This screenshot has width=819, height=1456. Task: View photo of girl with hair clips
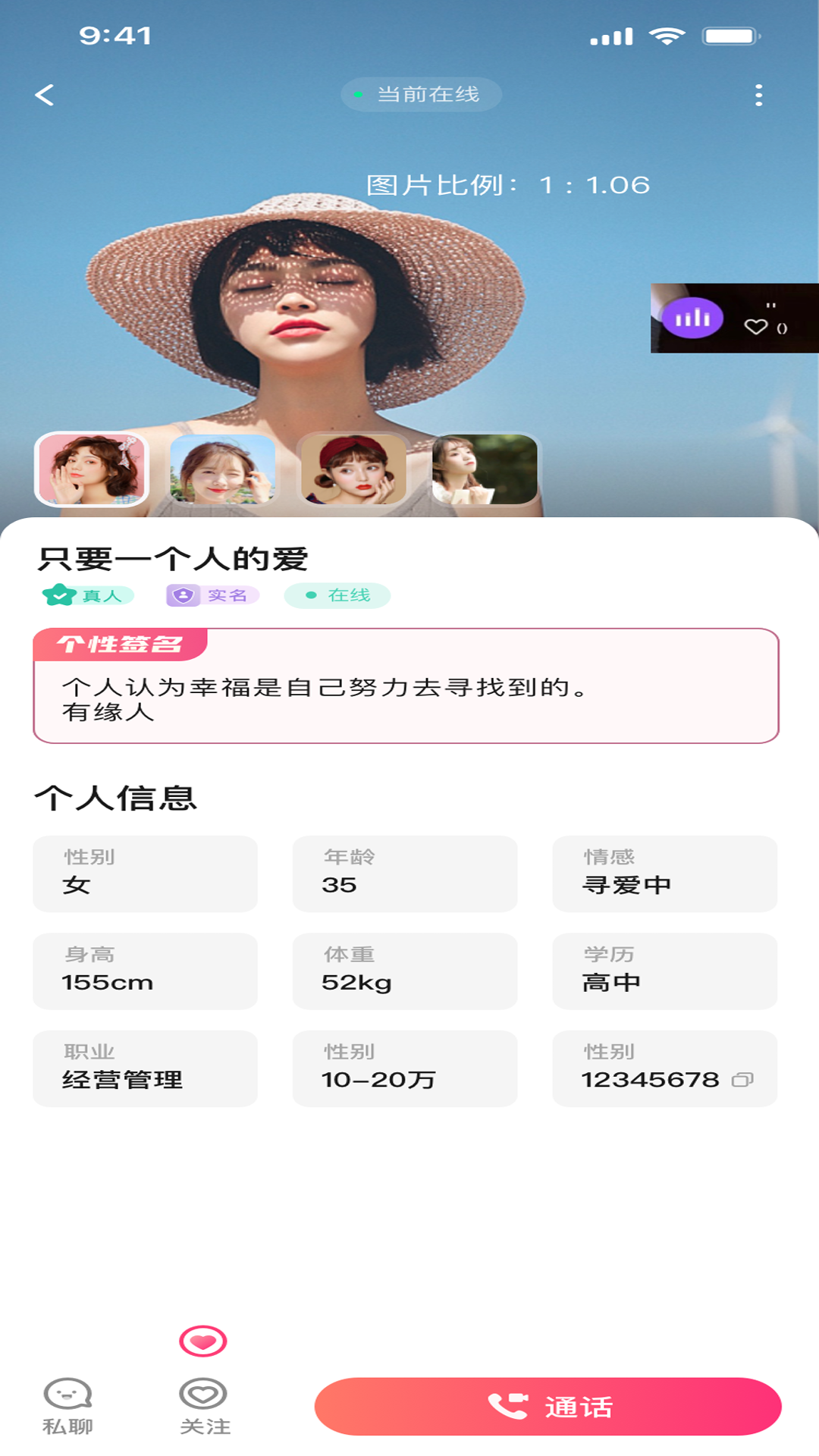tap(92, 469)
